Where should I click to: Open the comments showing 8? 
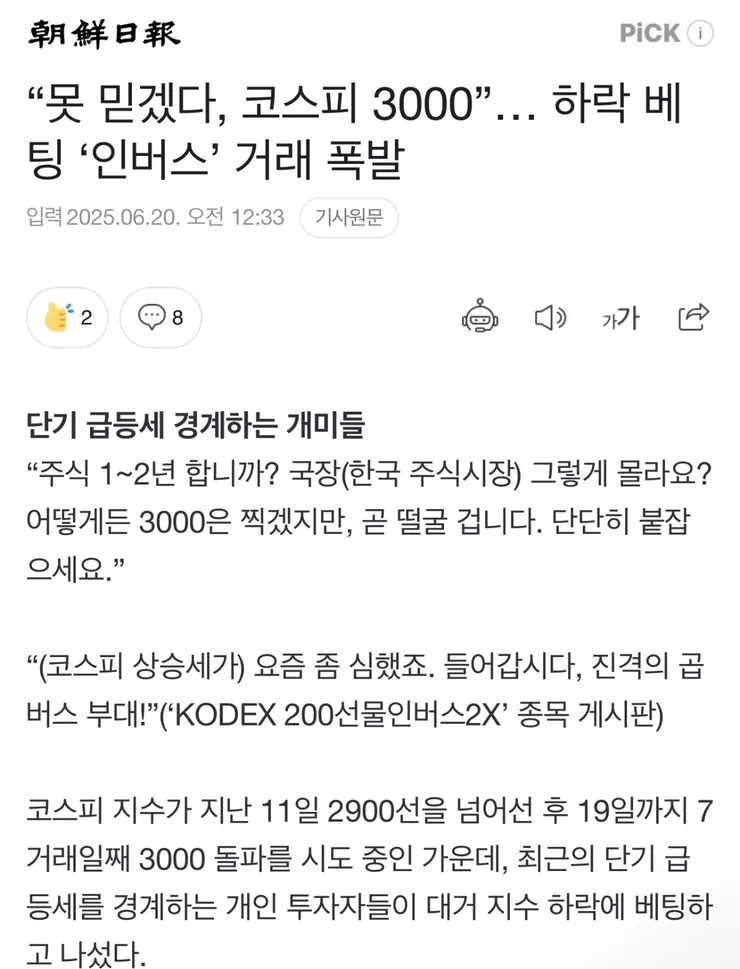coord(161,318)
